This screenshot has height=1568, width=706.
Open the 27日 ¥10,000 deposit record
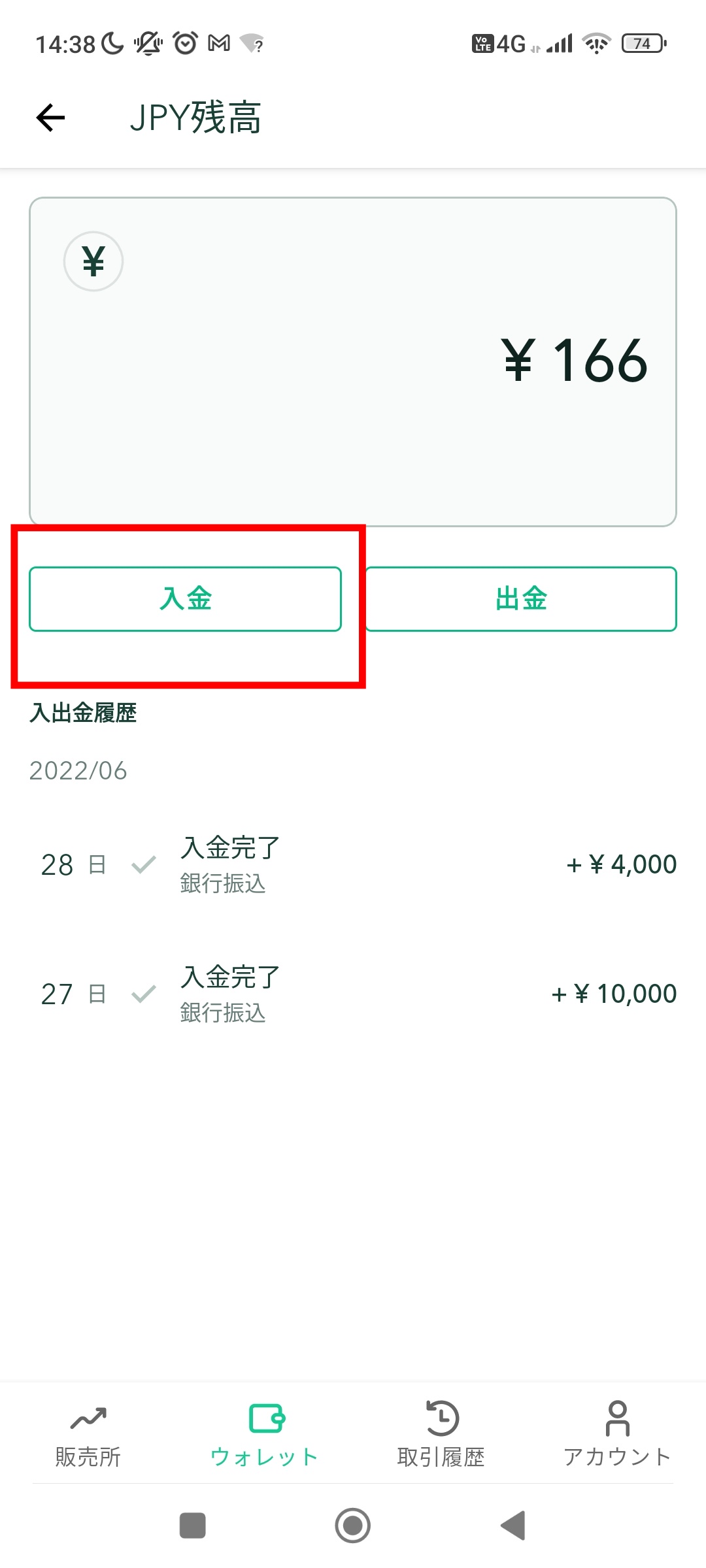pos(353,994)
